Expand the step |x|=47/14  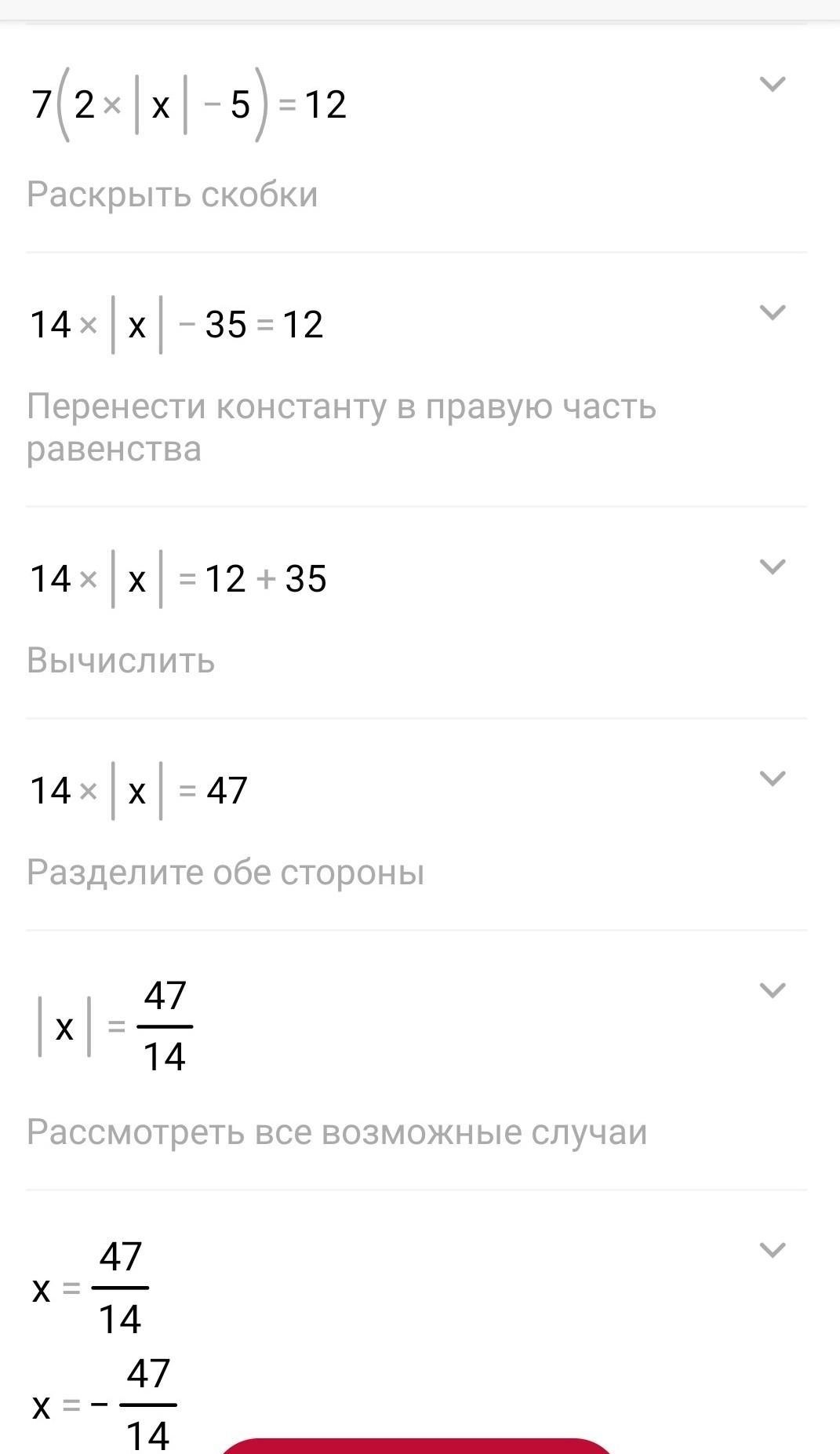coord(773,990)
